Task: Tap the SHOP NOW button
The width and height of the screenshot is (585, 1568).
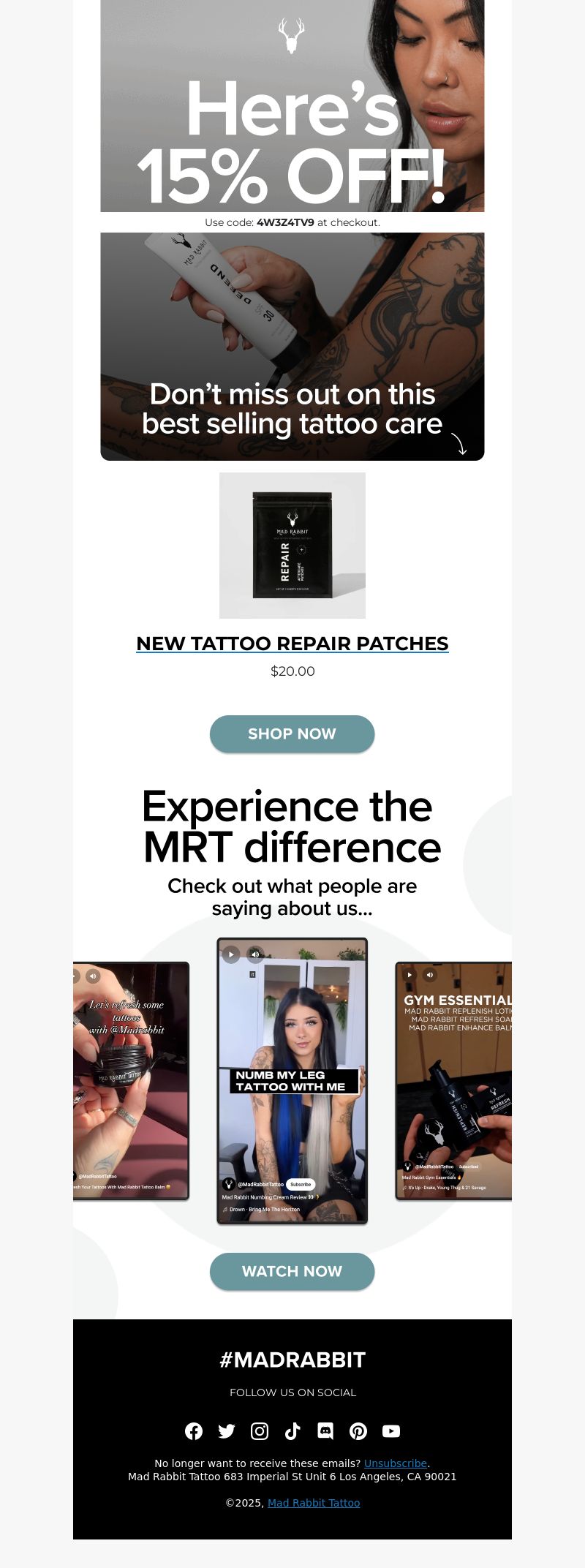Action: pyautogui.click(x=292, y=734)
